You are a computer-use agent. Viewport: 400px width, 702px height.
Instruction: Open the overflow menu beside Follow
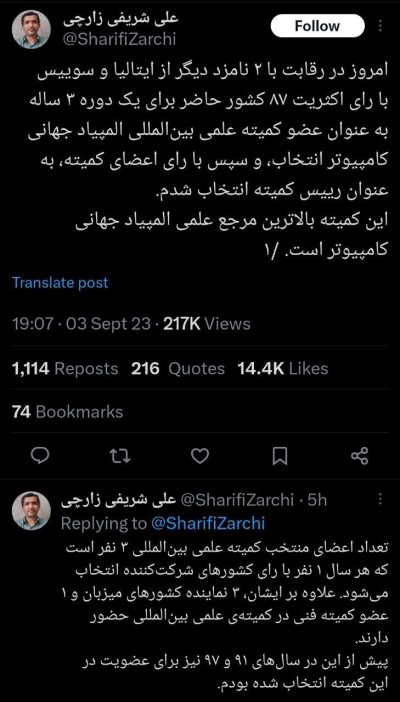point(381,26)
